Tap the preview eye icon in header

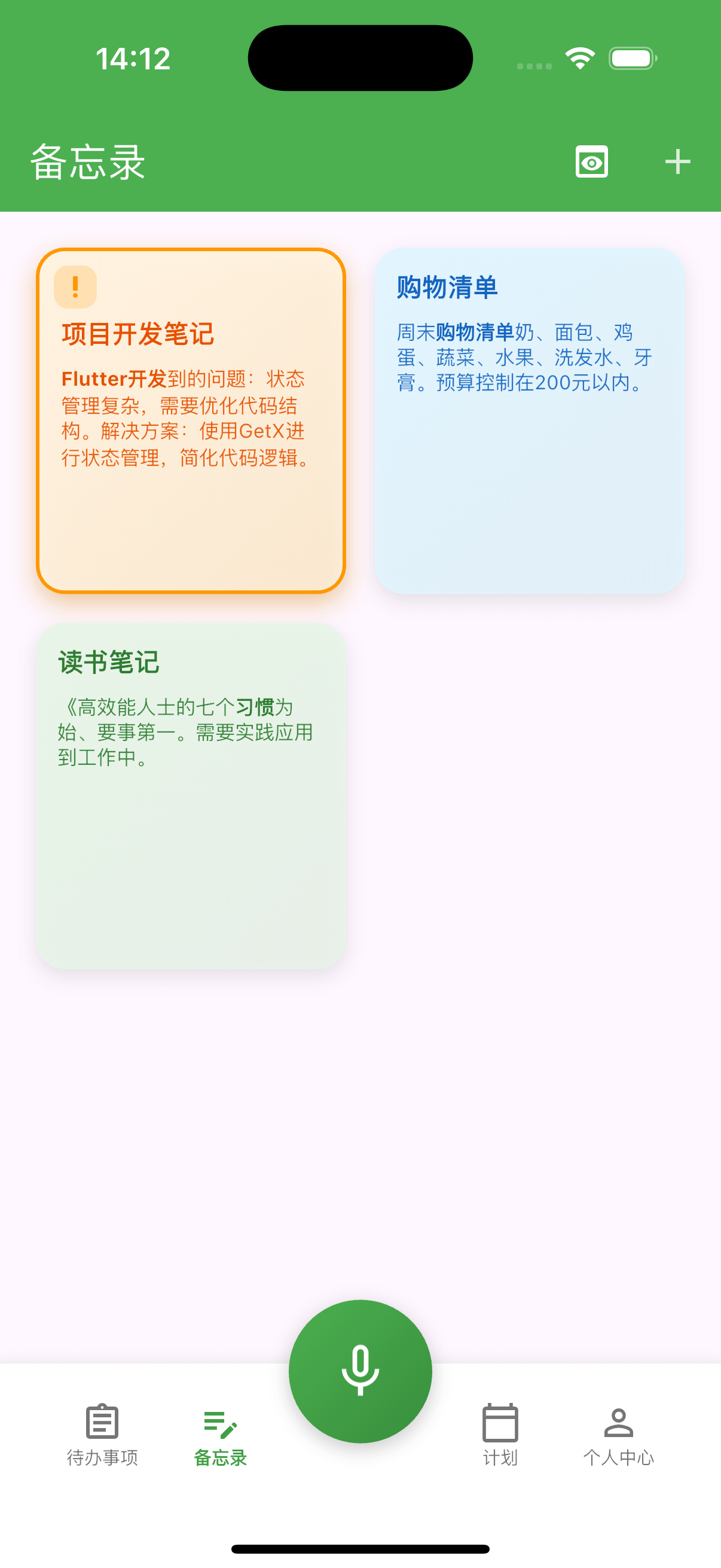[591, 162]
